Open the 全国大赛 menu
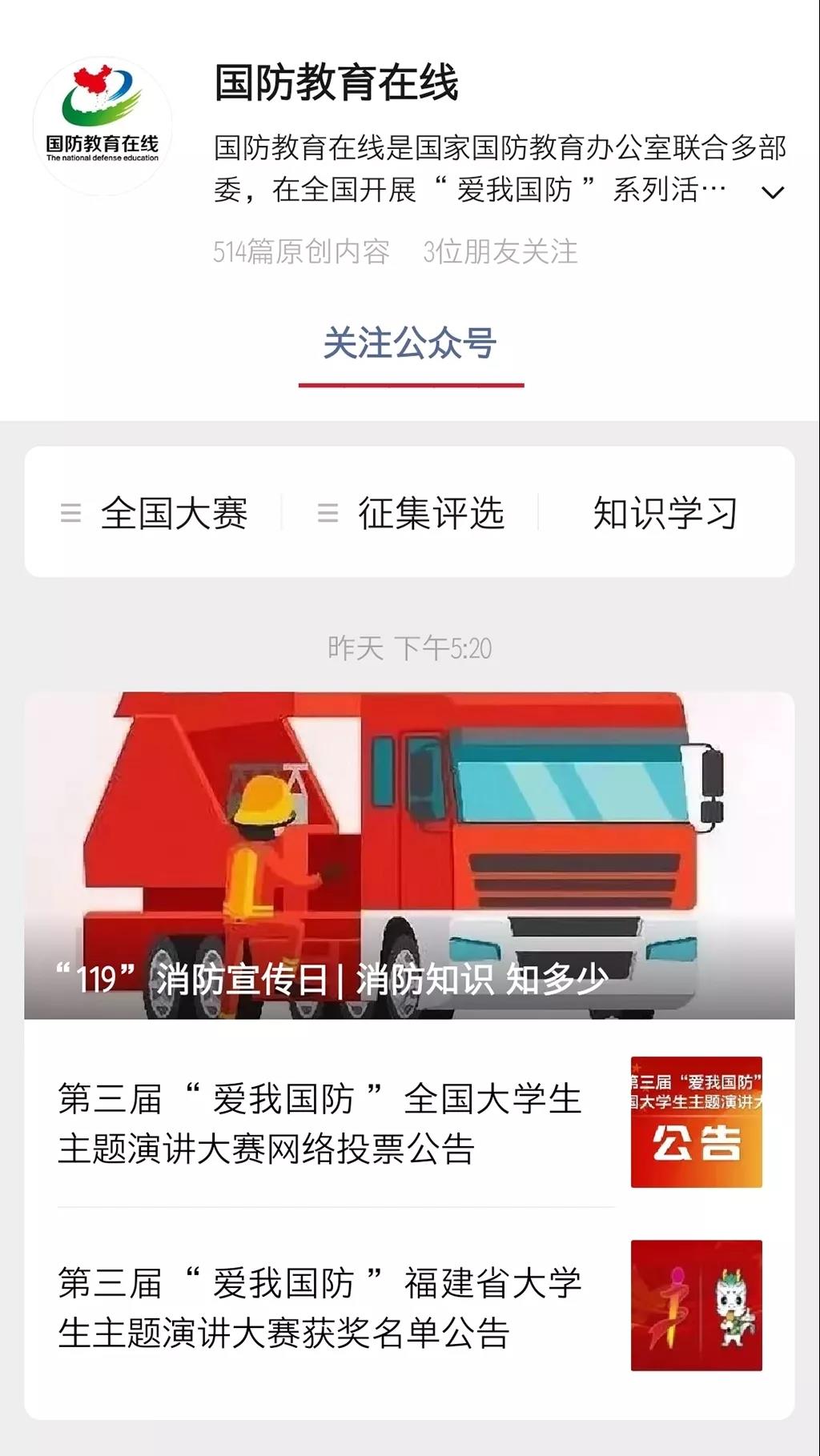Viewport: 820px width, 1456px height. pyautogui.click(x=155, y=513)
